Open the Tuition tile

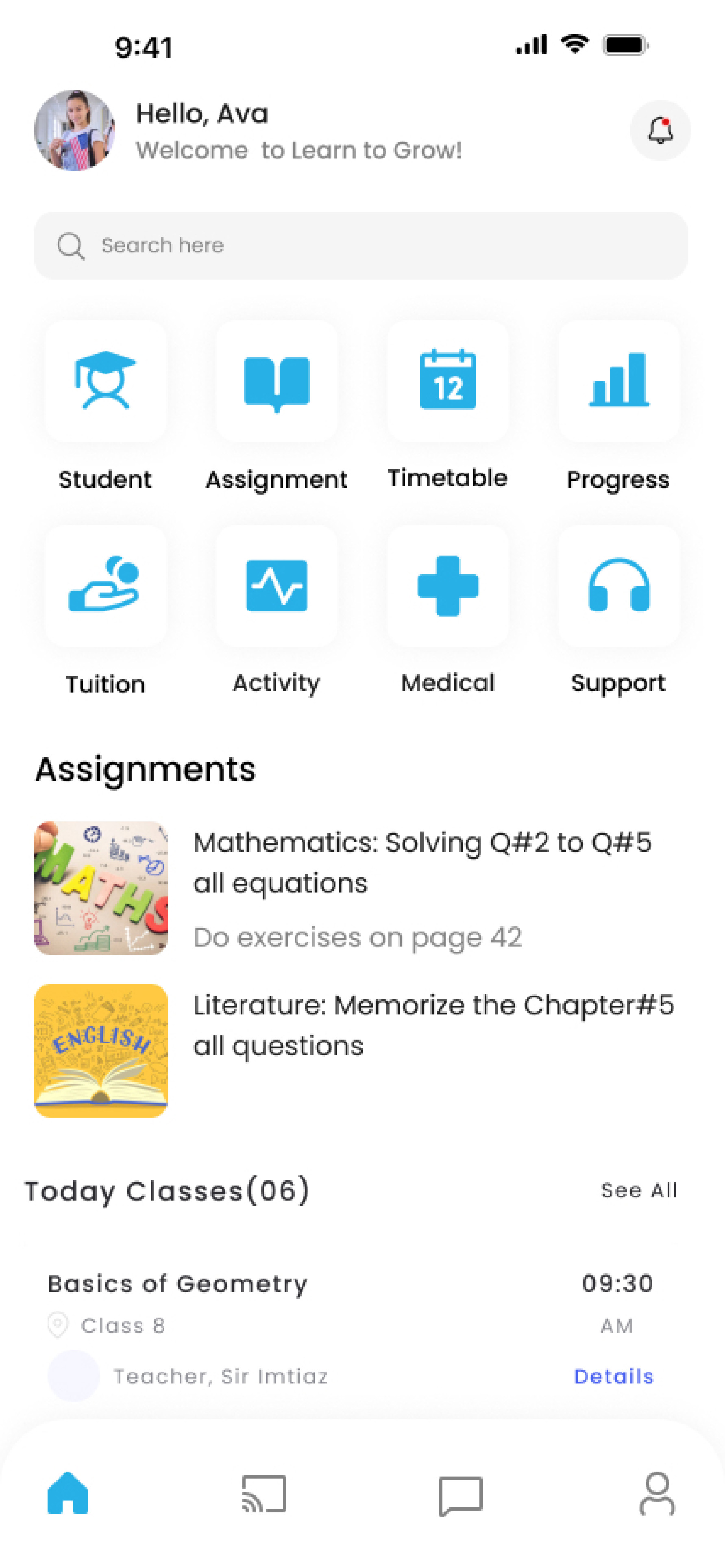tap(105, 586)
